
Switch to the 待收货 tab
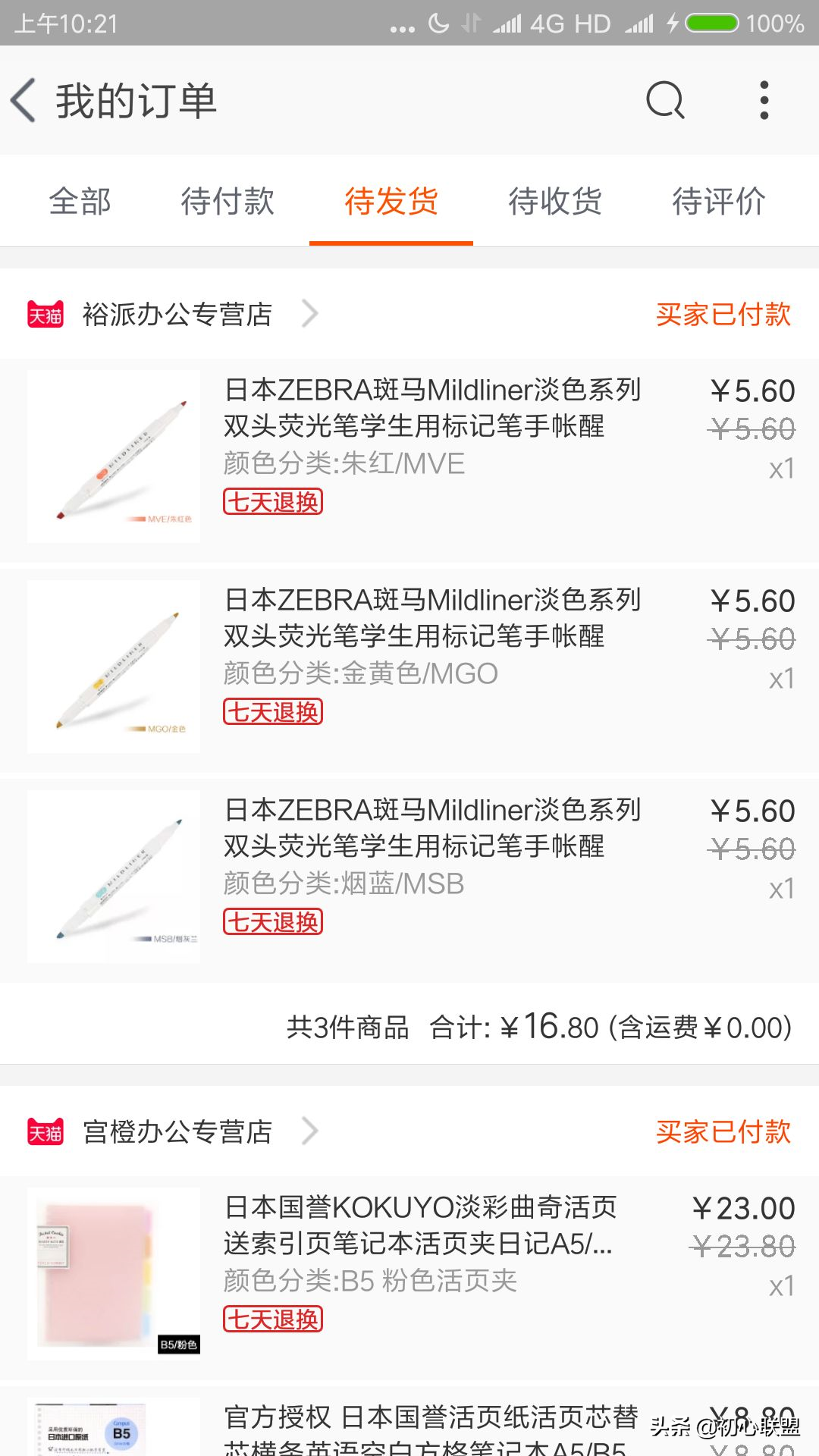coord(555,202)
